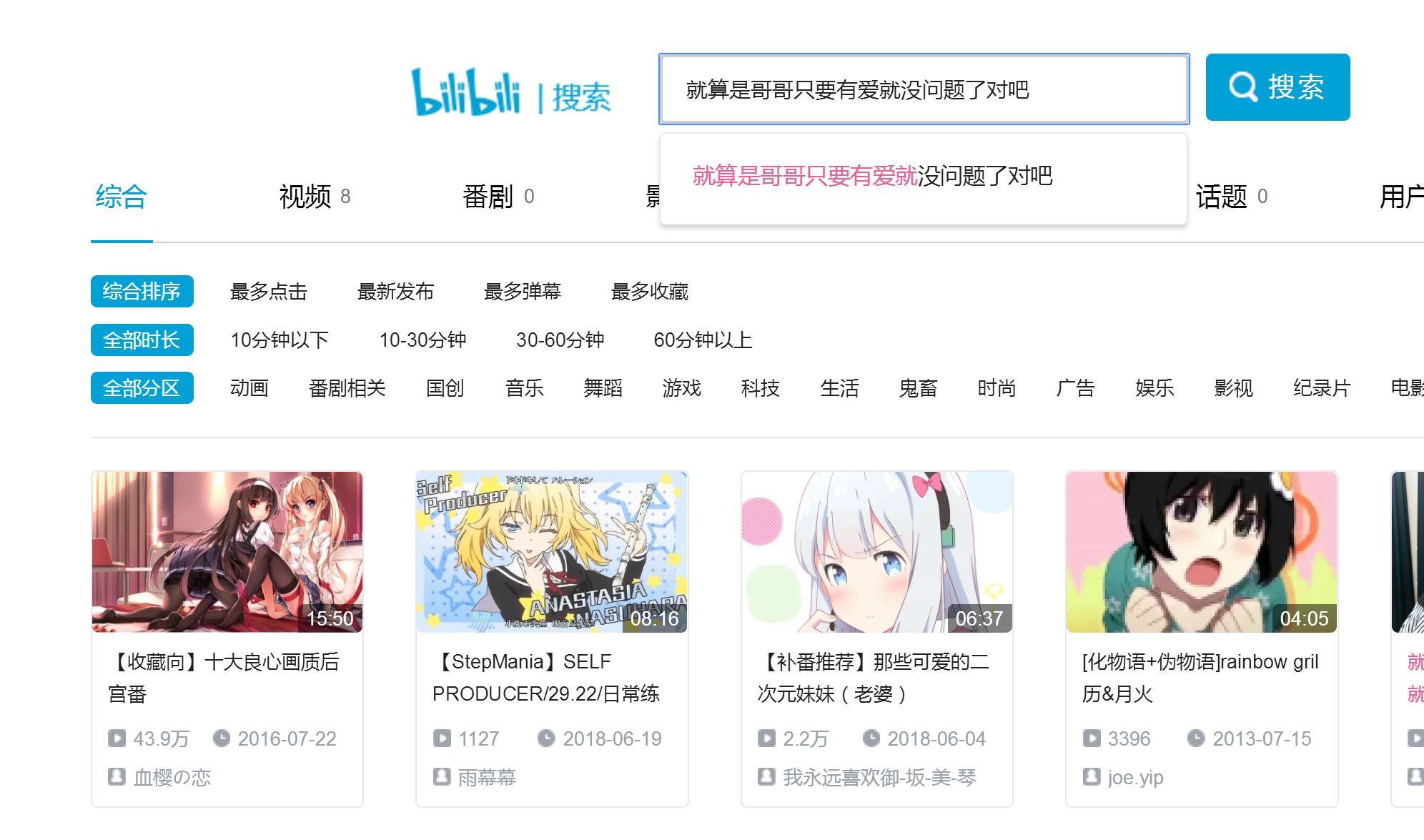The height and width of the screenshot is (840, 1424).
Task: Switch to the 视频 tab
Action: [313, 197]
